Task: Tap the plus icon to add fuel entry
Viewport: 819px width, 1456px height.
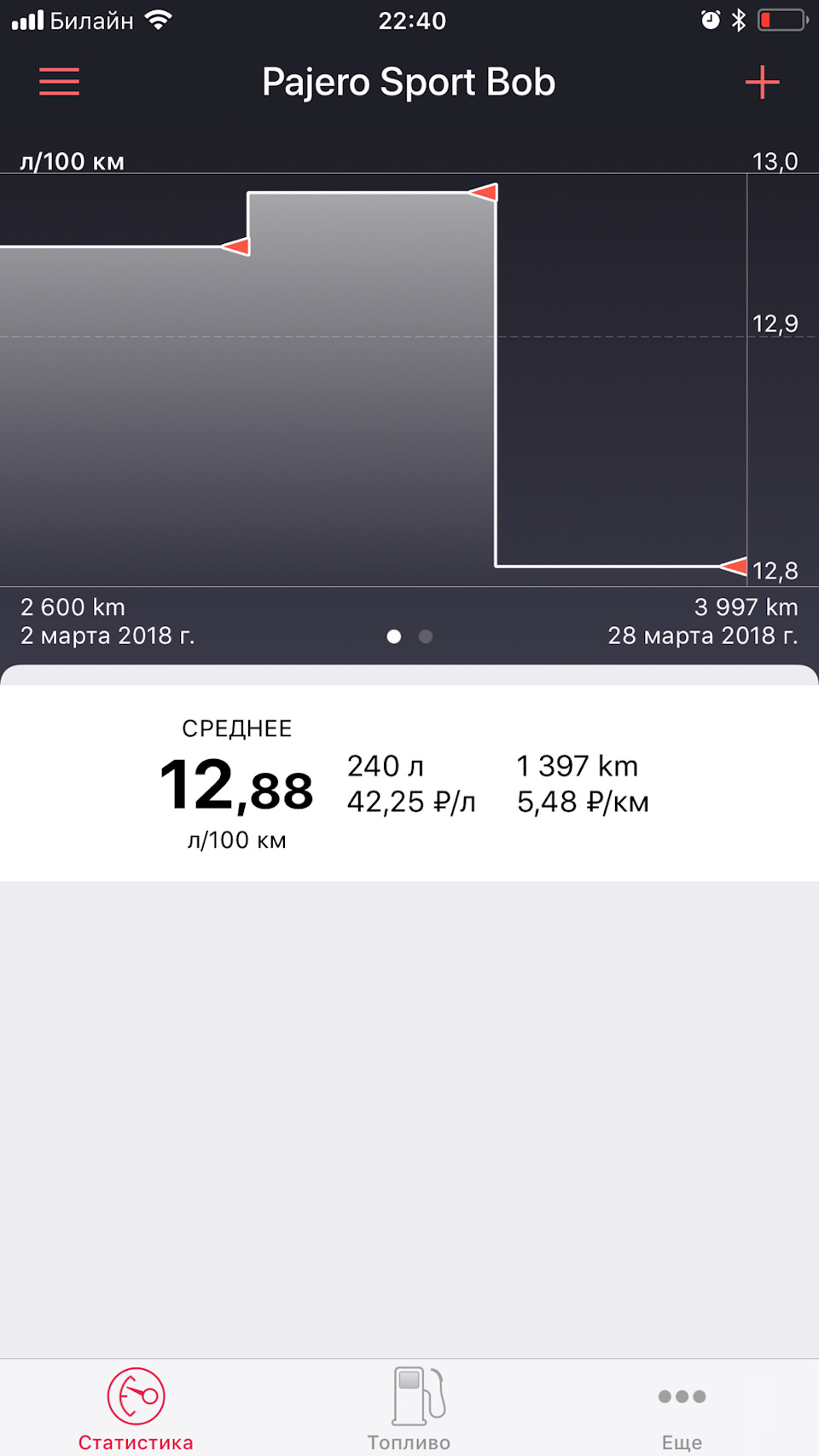Action: pyautogui.click(x=762, y=81)
